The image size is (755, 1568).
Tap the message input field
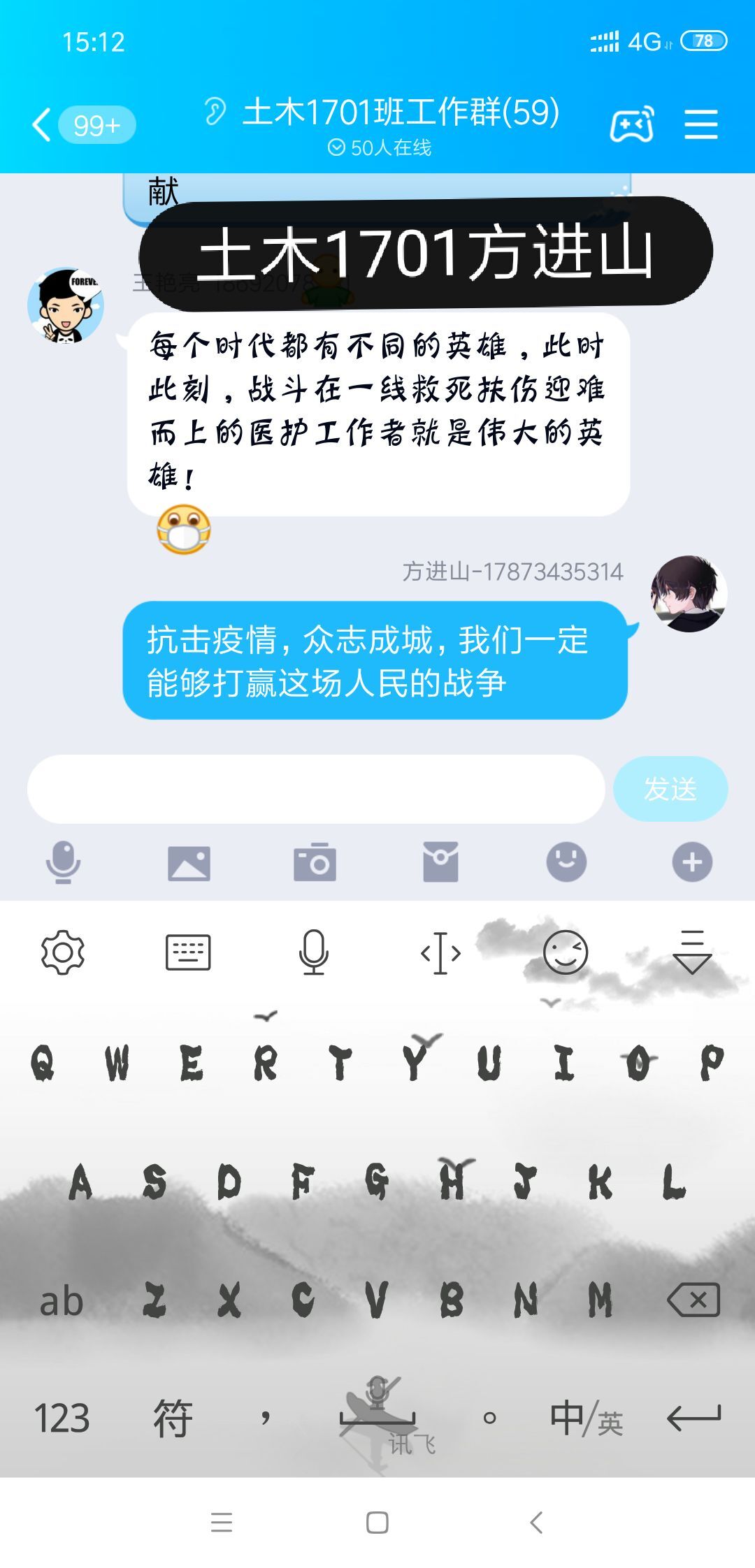[x=316, y=789]
